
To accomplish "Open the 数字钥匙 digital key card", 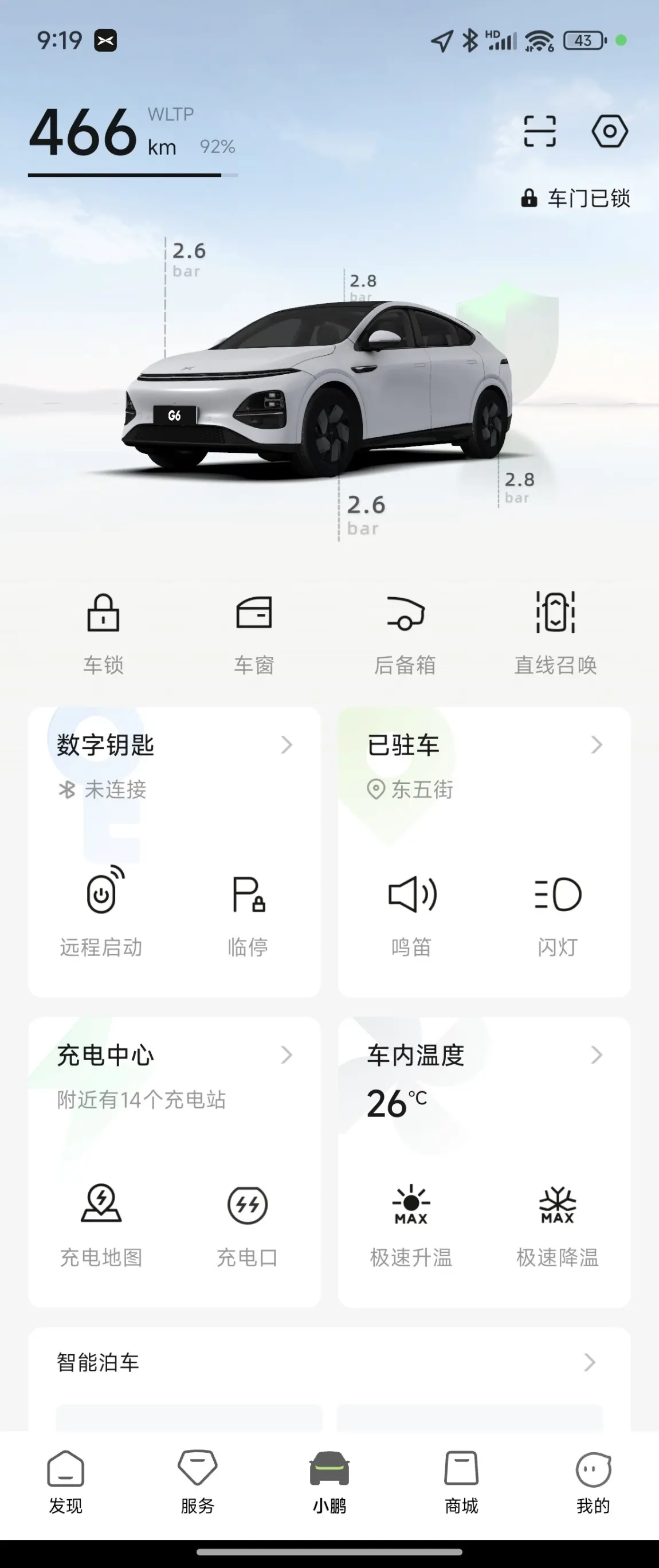I will point(174,745).
